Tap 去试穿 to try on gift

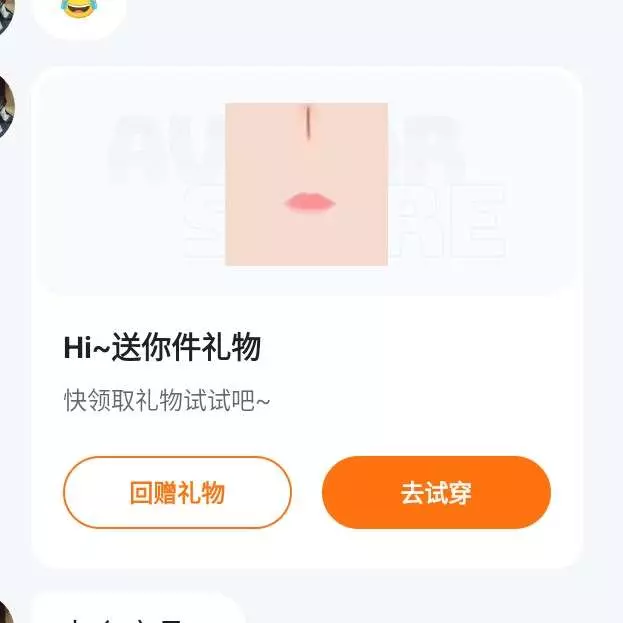(x=436, y=492)
